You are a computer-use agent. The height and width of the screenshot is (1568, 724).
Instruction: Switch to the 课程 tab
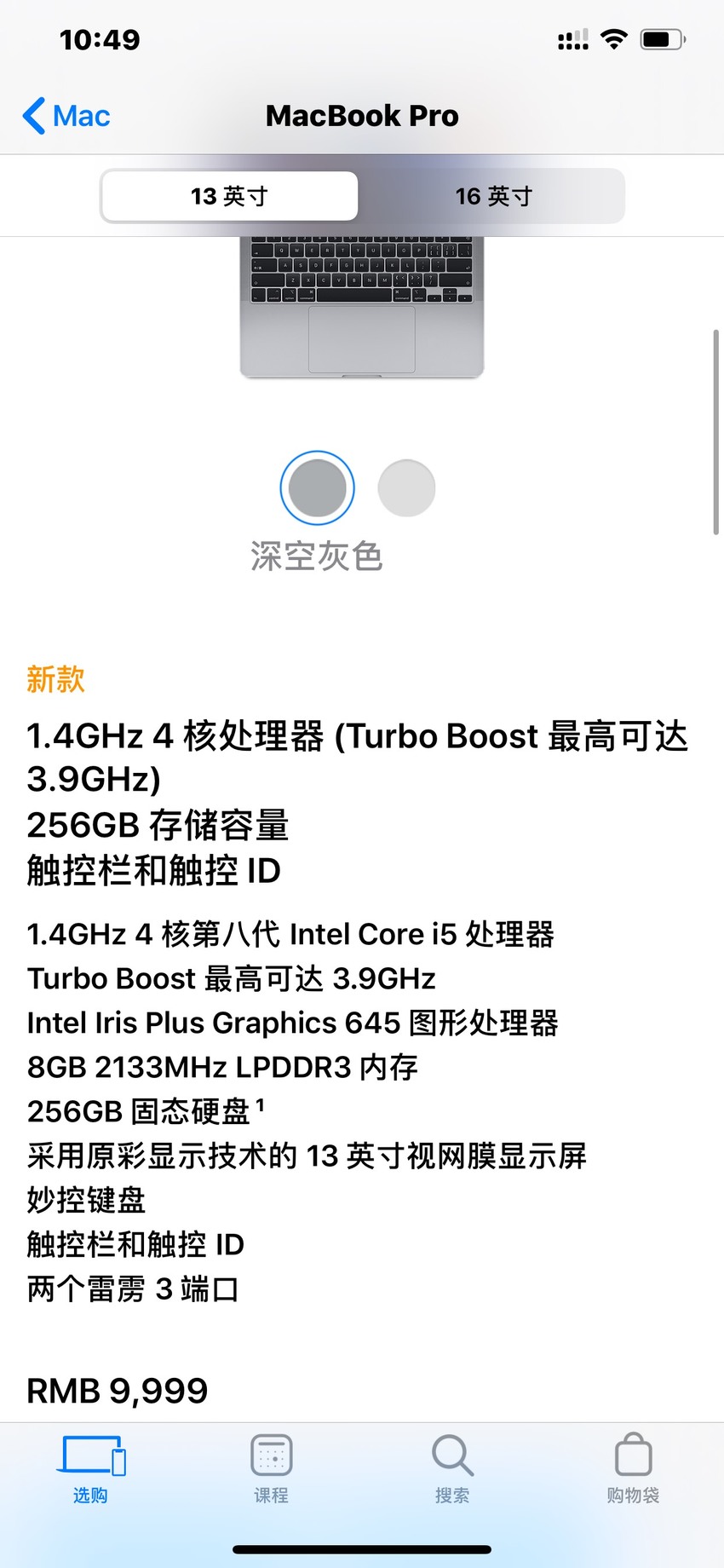click(271, 1470)
